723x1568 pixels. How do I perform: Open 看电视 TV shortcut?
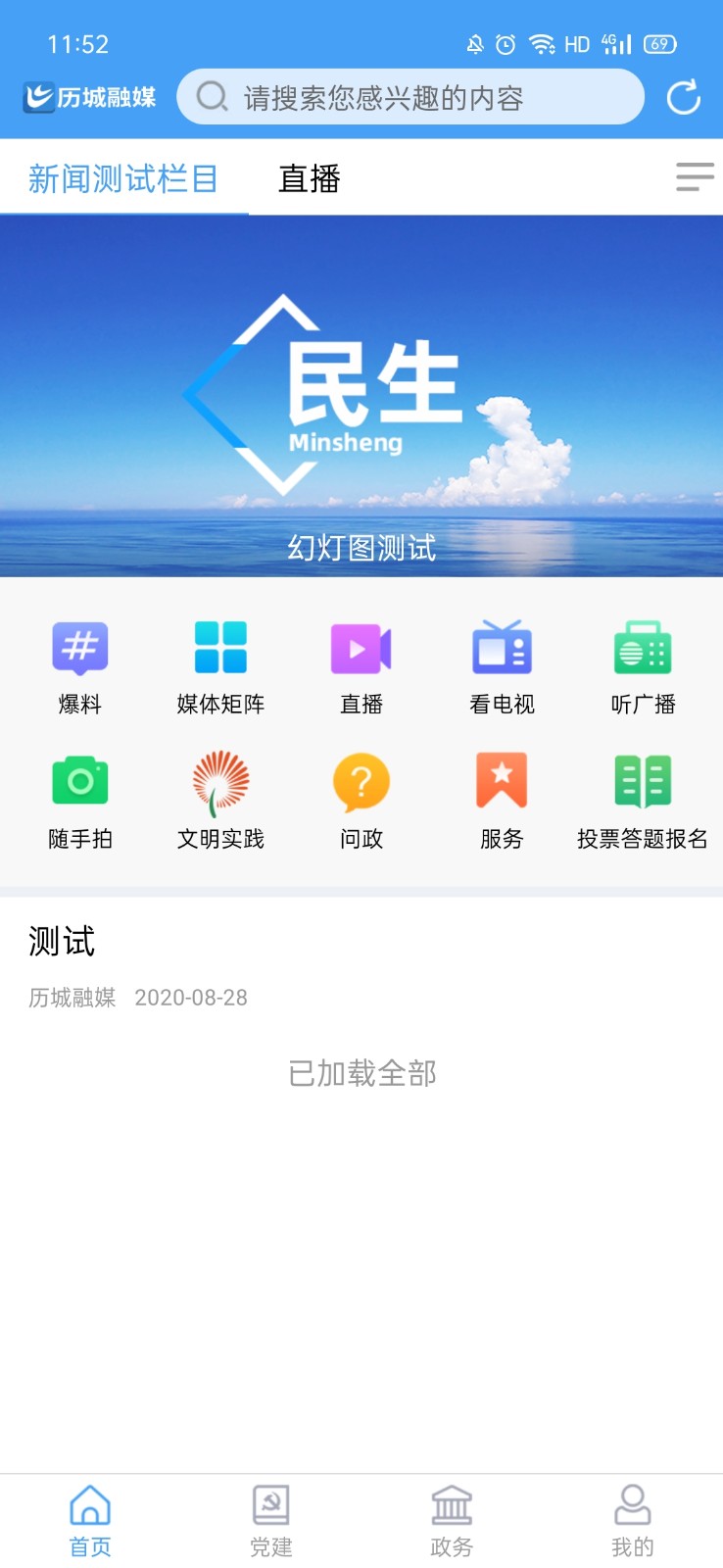pos(502,666)
